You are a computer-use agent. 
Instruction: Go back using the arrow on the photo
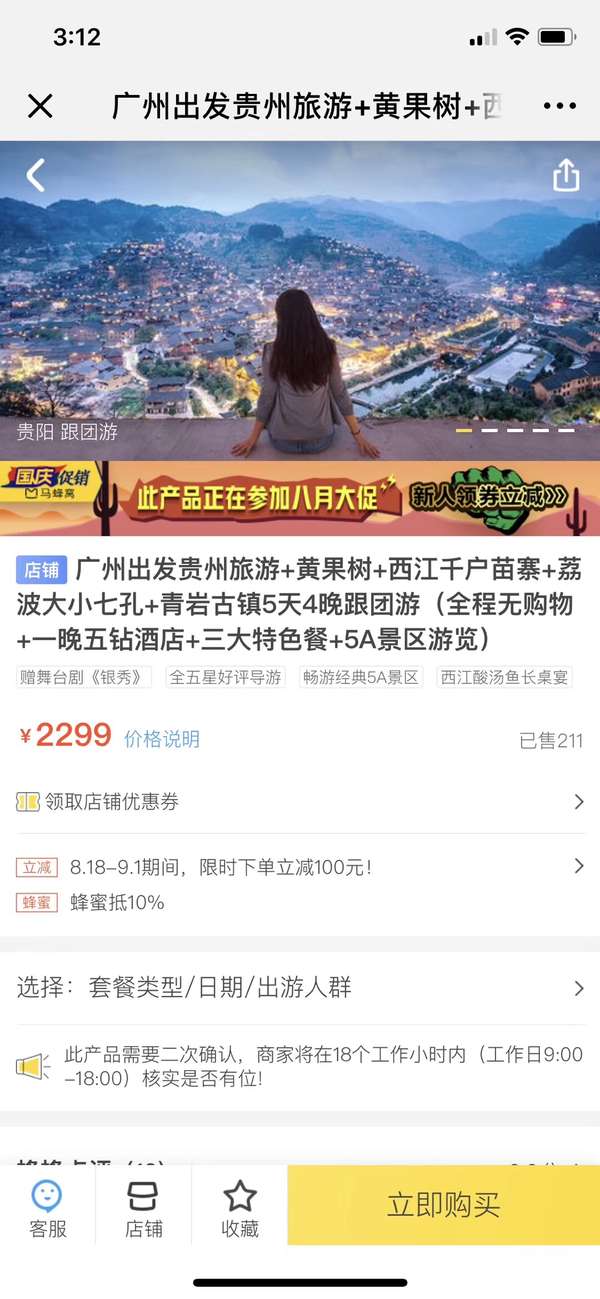pyautogui.click(x=36, y=176)
